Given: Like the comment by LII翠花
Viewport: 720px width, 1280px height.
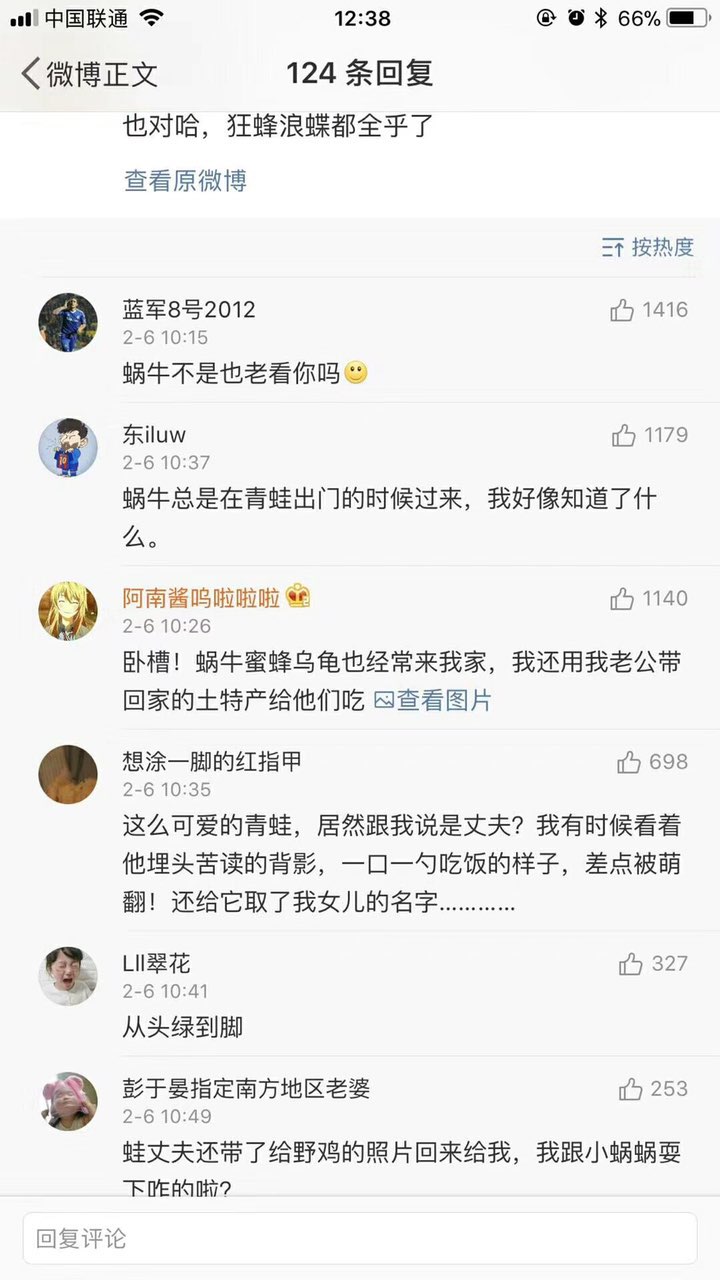Looking at the screenshot, I should (x=630, y=963).
